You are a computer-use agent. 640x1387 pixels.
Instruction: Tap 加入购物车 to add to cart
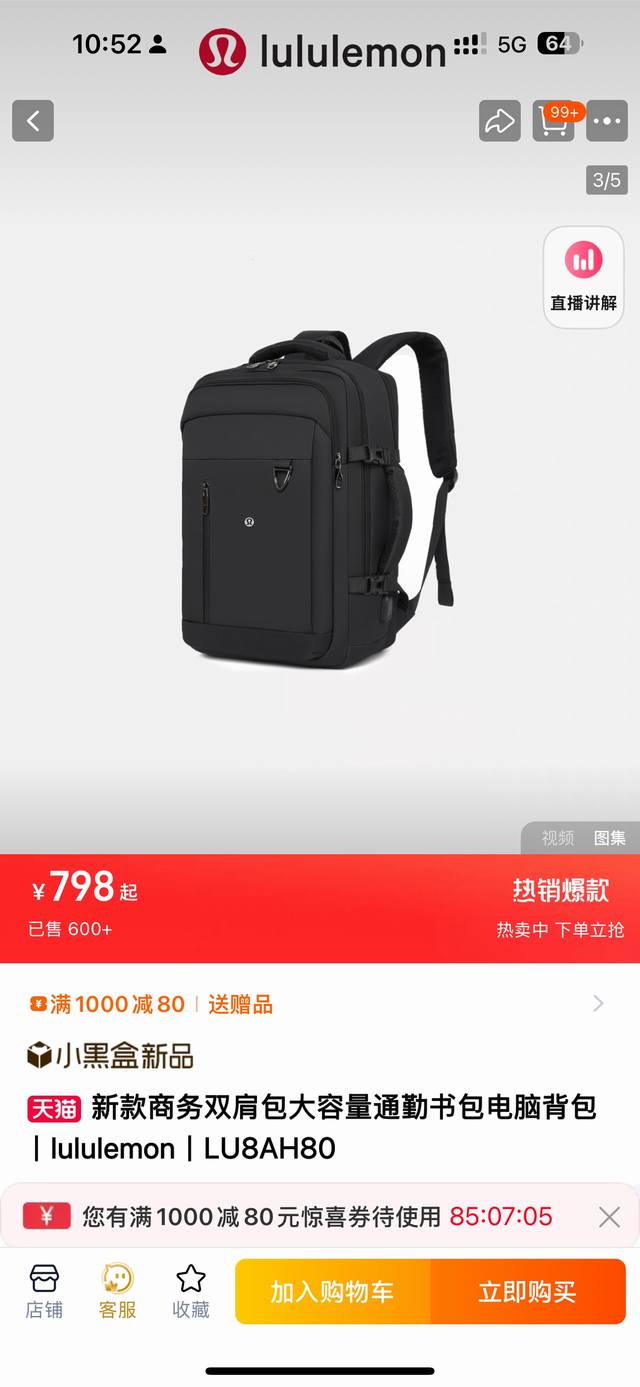[x=332, y=1291]
